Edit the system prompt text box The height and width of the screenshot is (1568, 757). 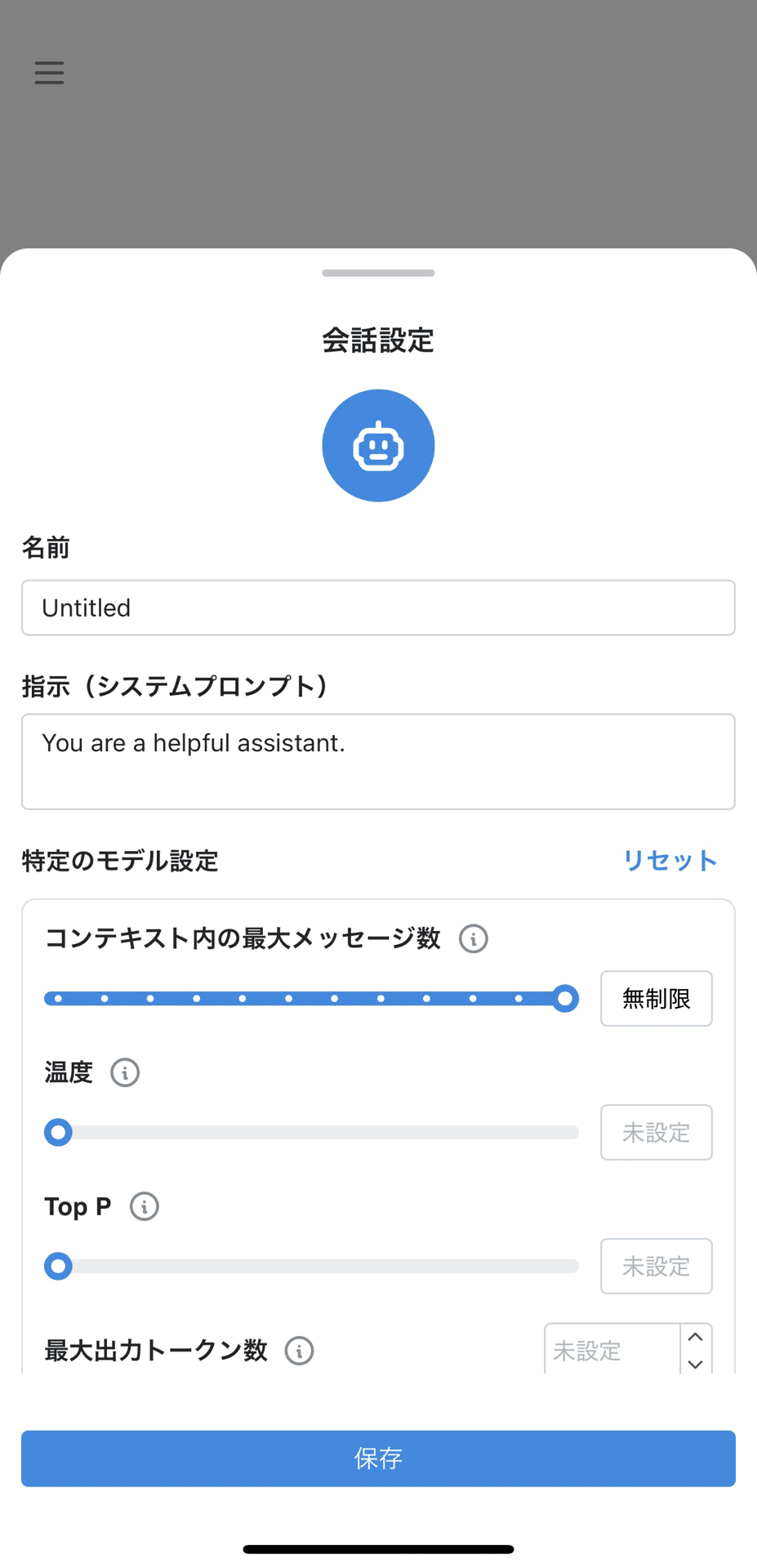click(x=378, y=761)
